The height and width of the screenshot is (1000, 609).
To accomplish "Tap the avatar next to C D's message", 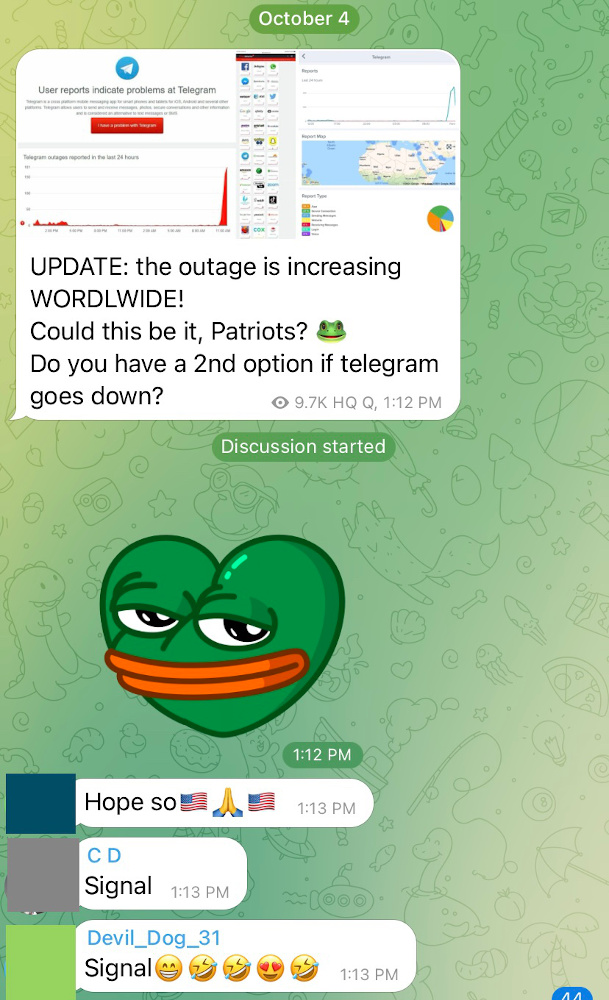I will point(41,875).
